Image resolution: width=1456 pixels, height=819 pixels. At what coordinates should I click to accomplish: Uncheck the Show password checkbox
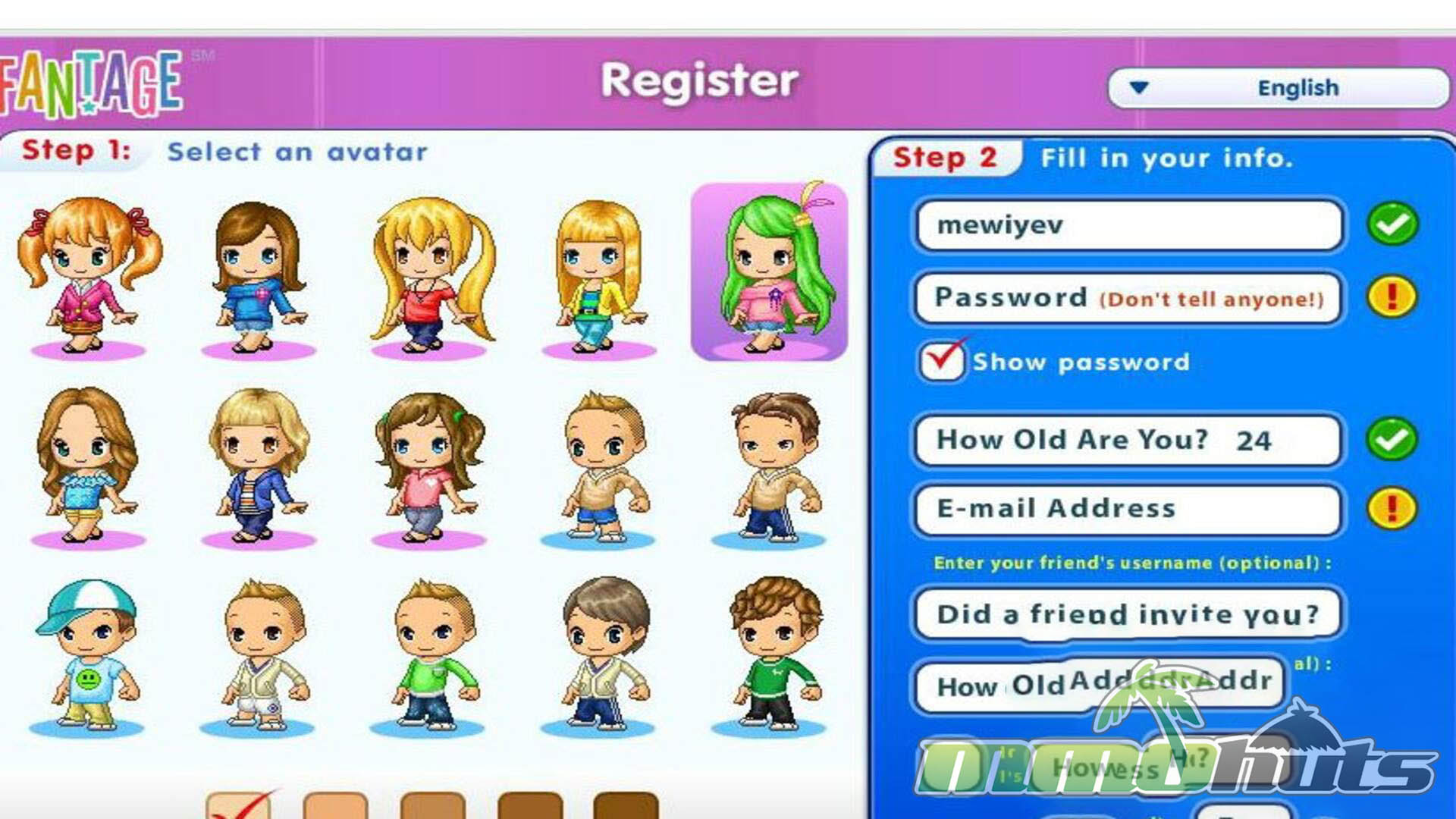(942, 360)
